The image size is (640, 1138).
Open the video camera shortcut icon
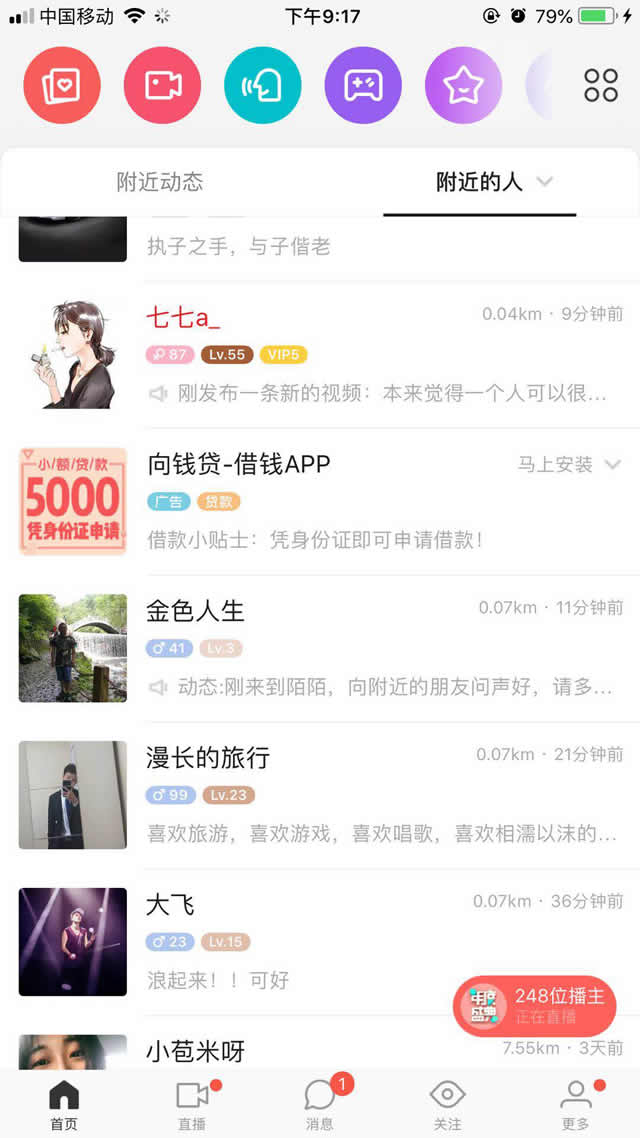pos(162,86)
